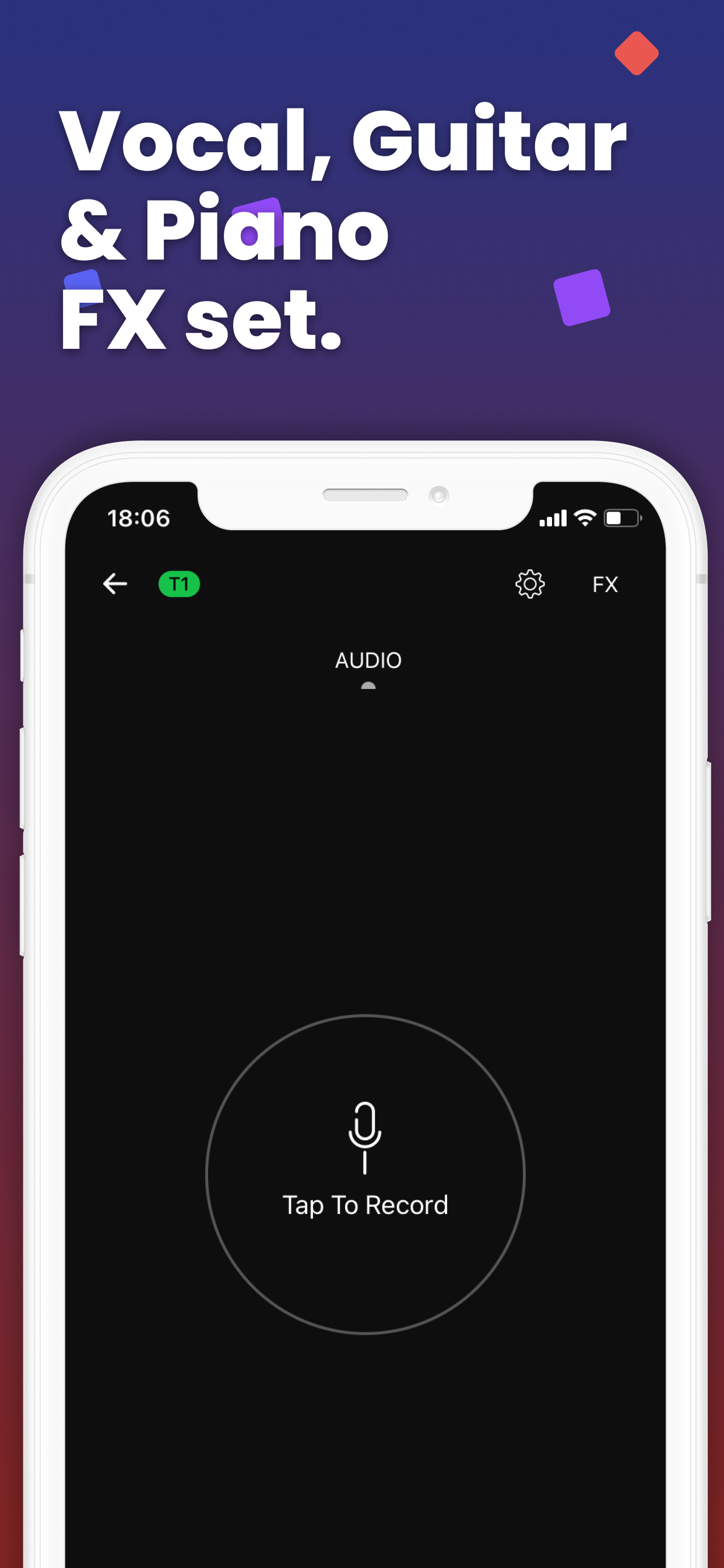The width and height of the screenshot is (724, 1568).
Task: Open the FX effects panel
Action: (604, 583)
